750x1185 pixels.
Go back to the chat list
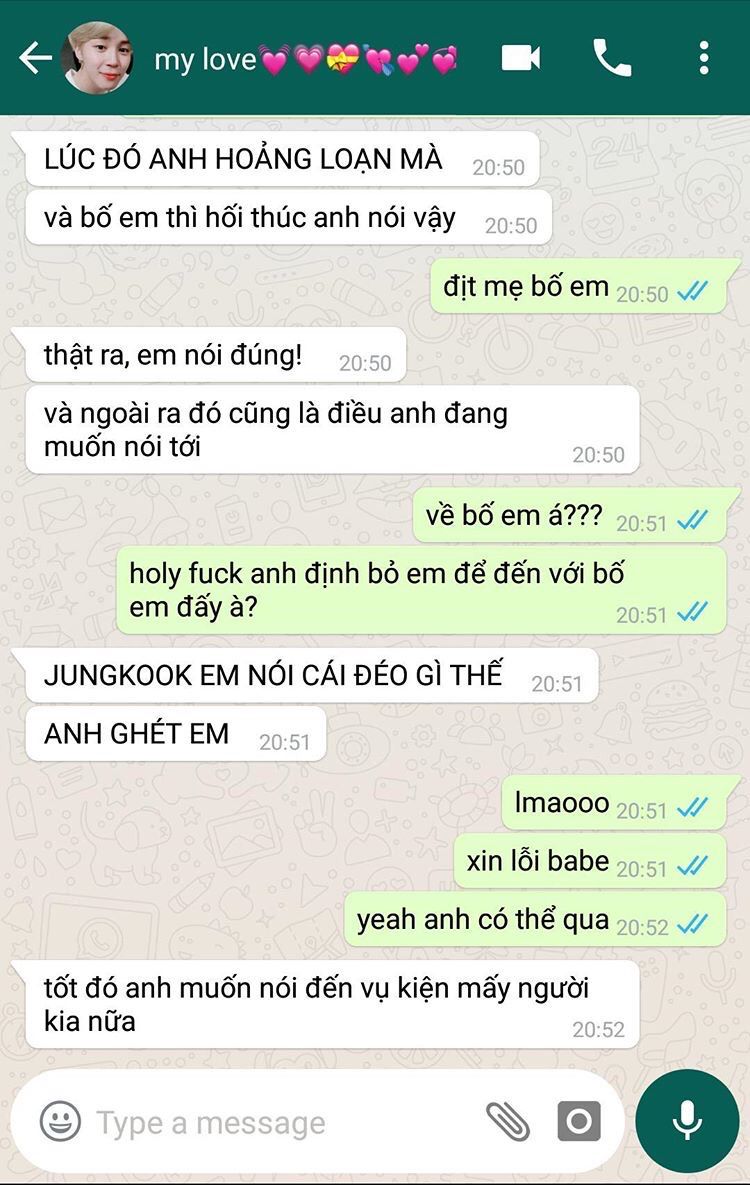pyautogui.click(x=34, y=58)
